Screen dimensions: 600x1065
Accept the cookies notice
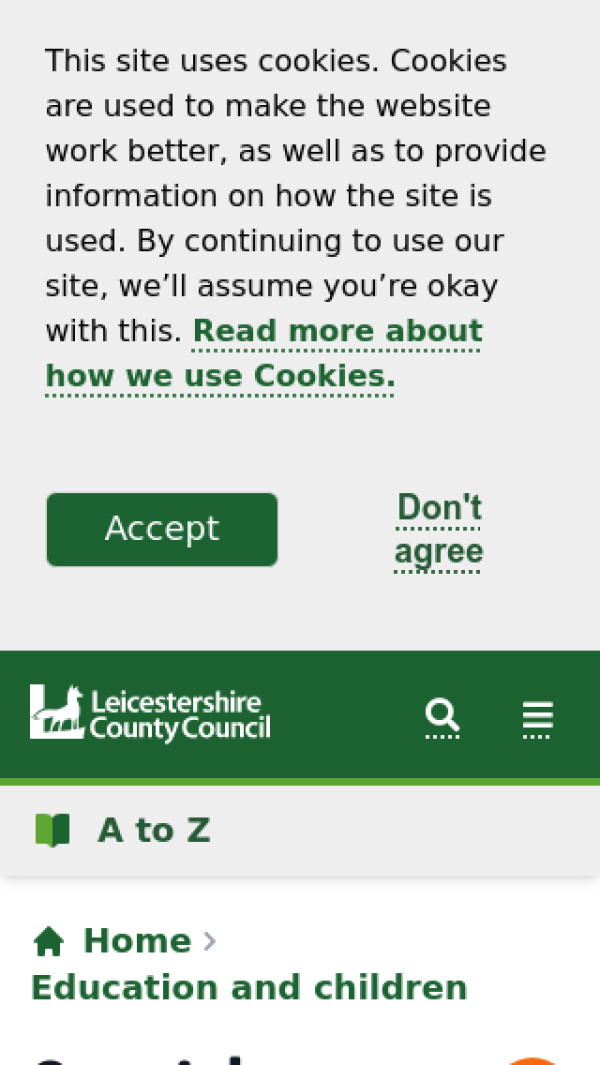click(162, 529)
